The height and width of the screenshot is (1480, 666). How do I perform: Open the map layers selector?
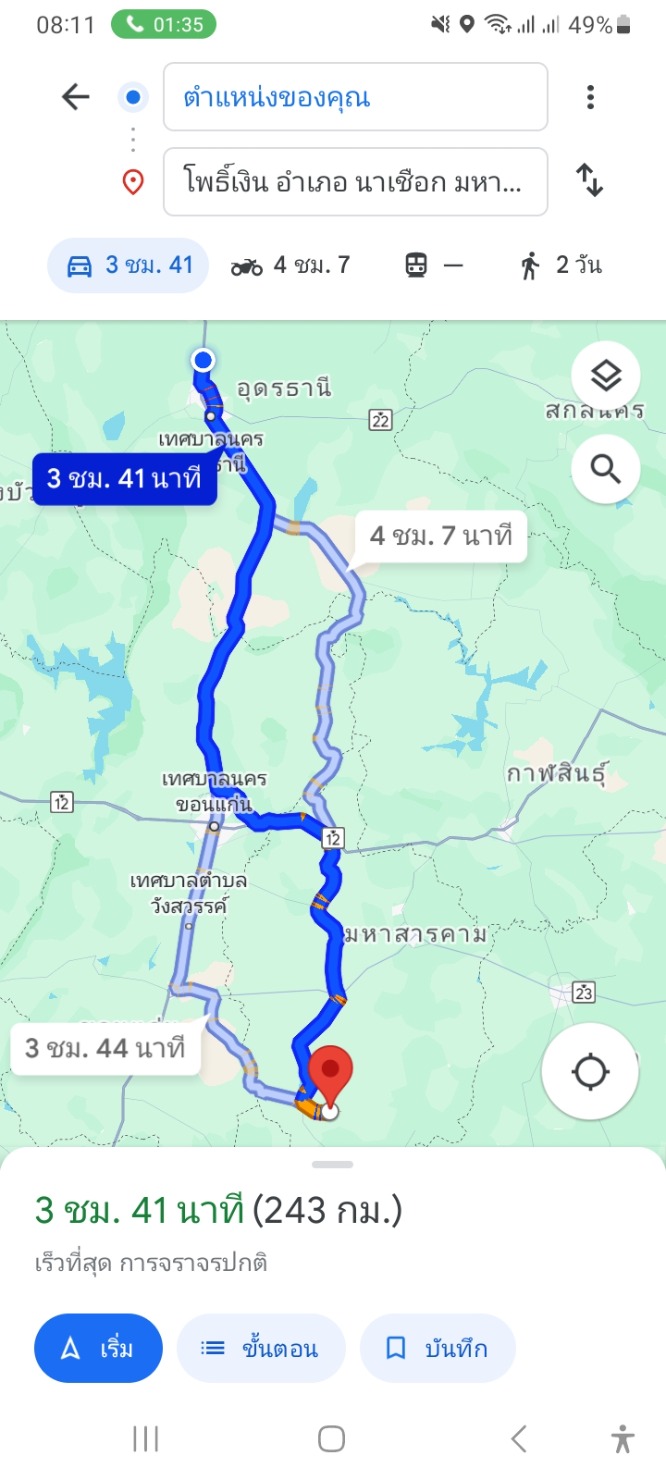606,377
